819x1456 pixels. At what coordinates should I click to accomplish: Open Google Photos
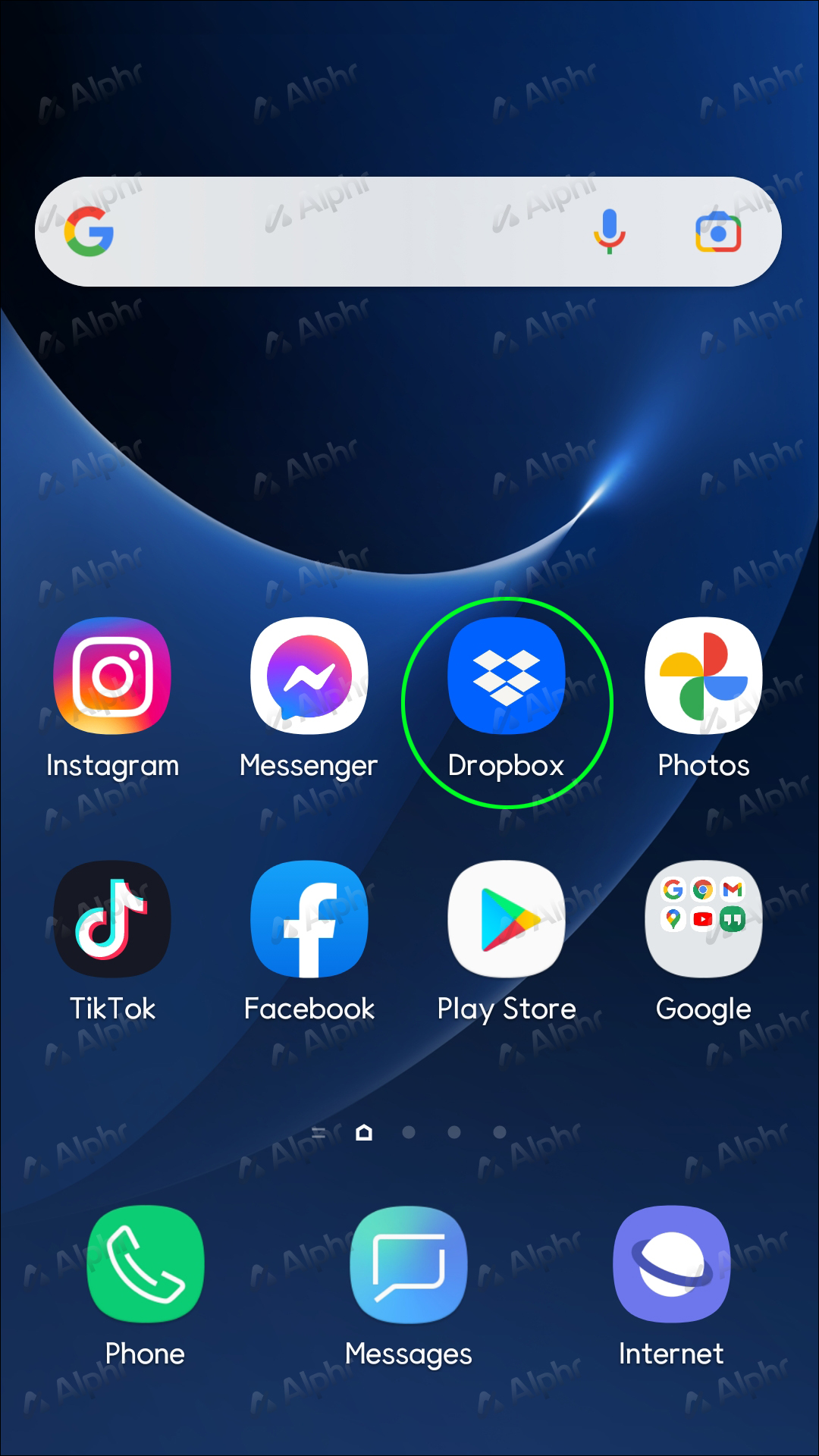click(x=703, y=676)
